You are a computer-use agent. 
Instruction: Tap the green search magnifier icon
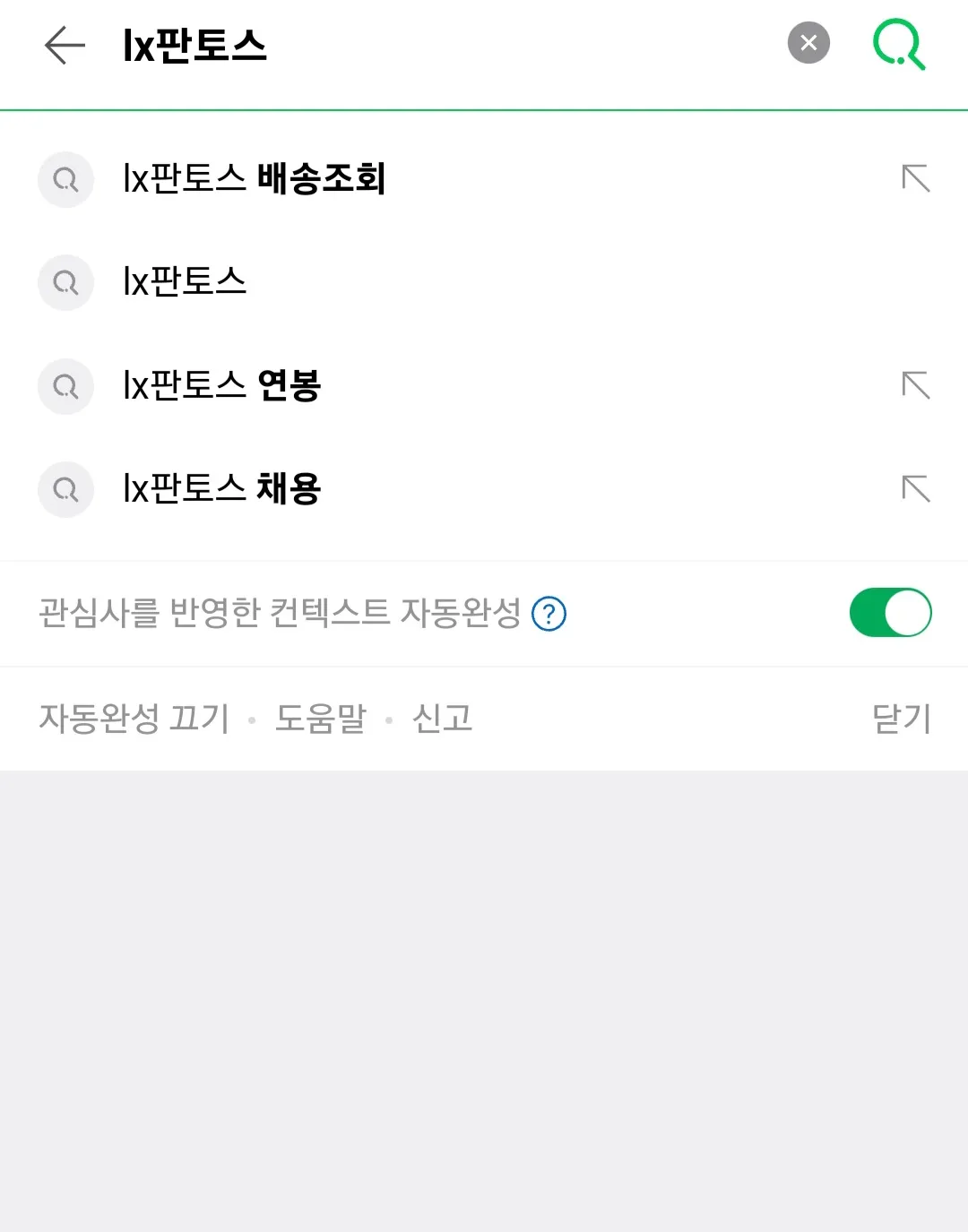click(x=899, y=44)
